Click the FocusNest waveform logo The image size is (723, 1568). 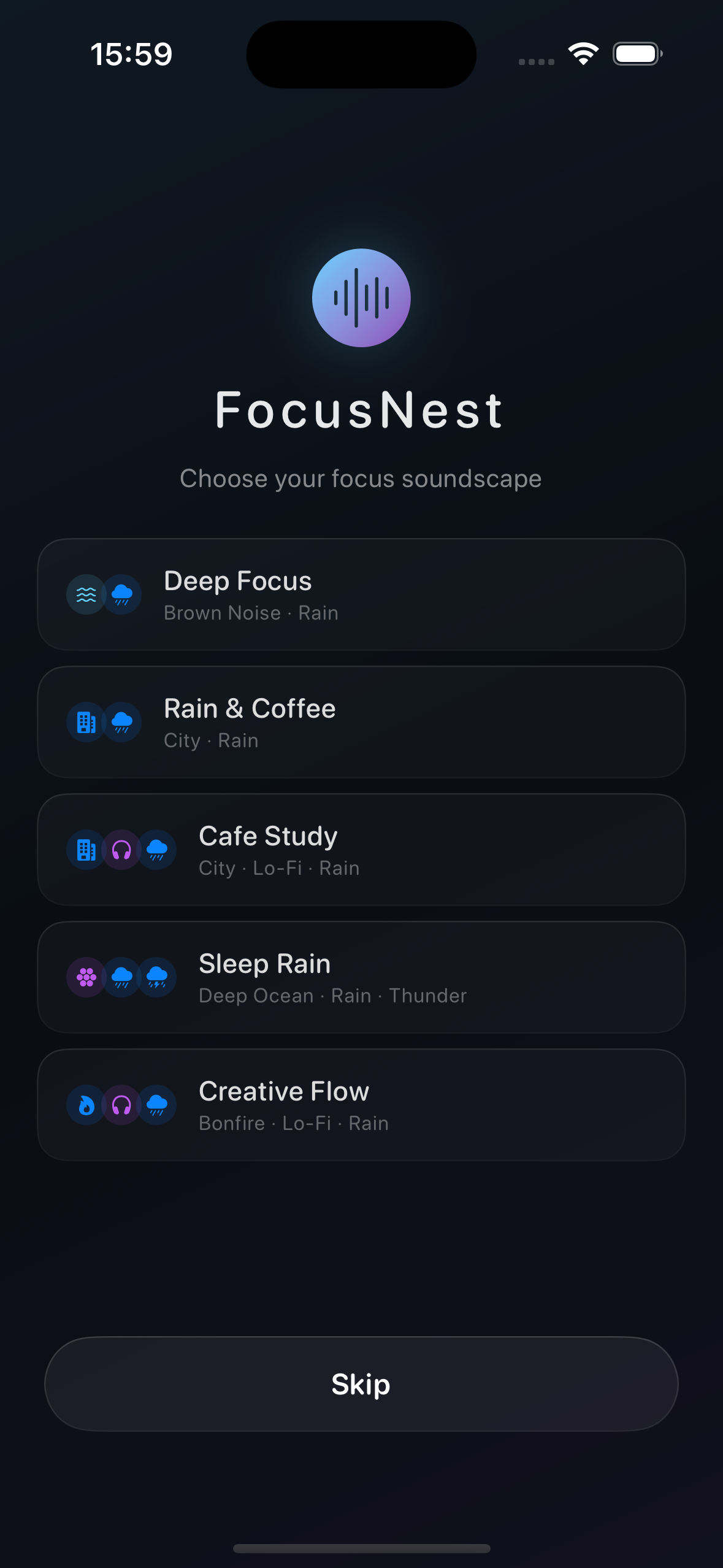361,298
